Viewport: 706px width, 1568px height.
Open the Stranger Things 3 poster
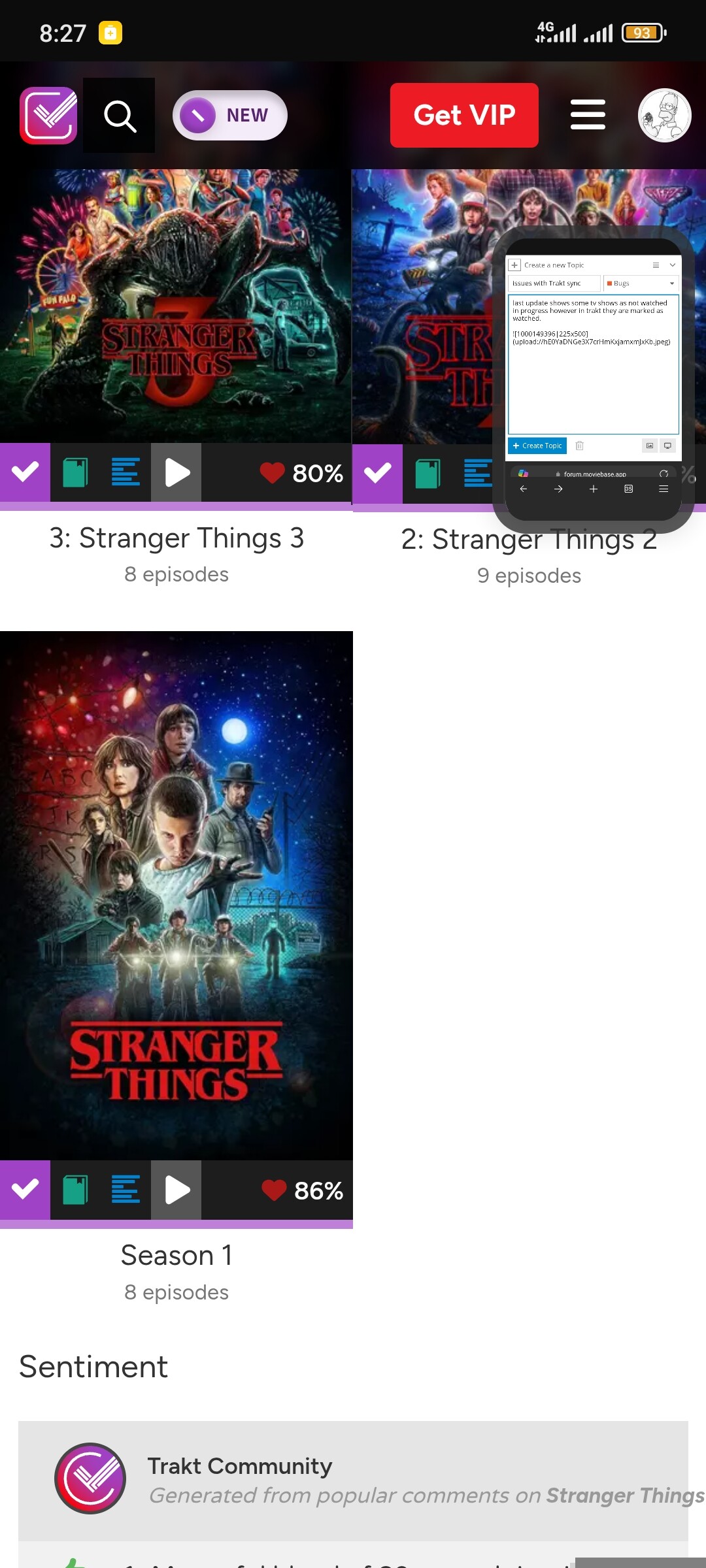click(176, 306)
